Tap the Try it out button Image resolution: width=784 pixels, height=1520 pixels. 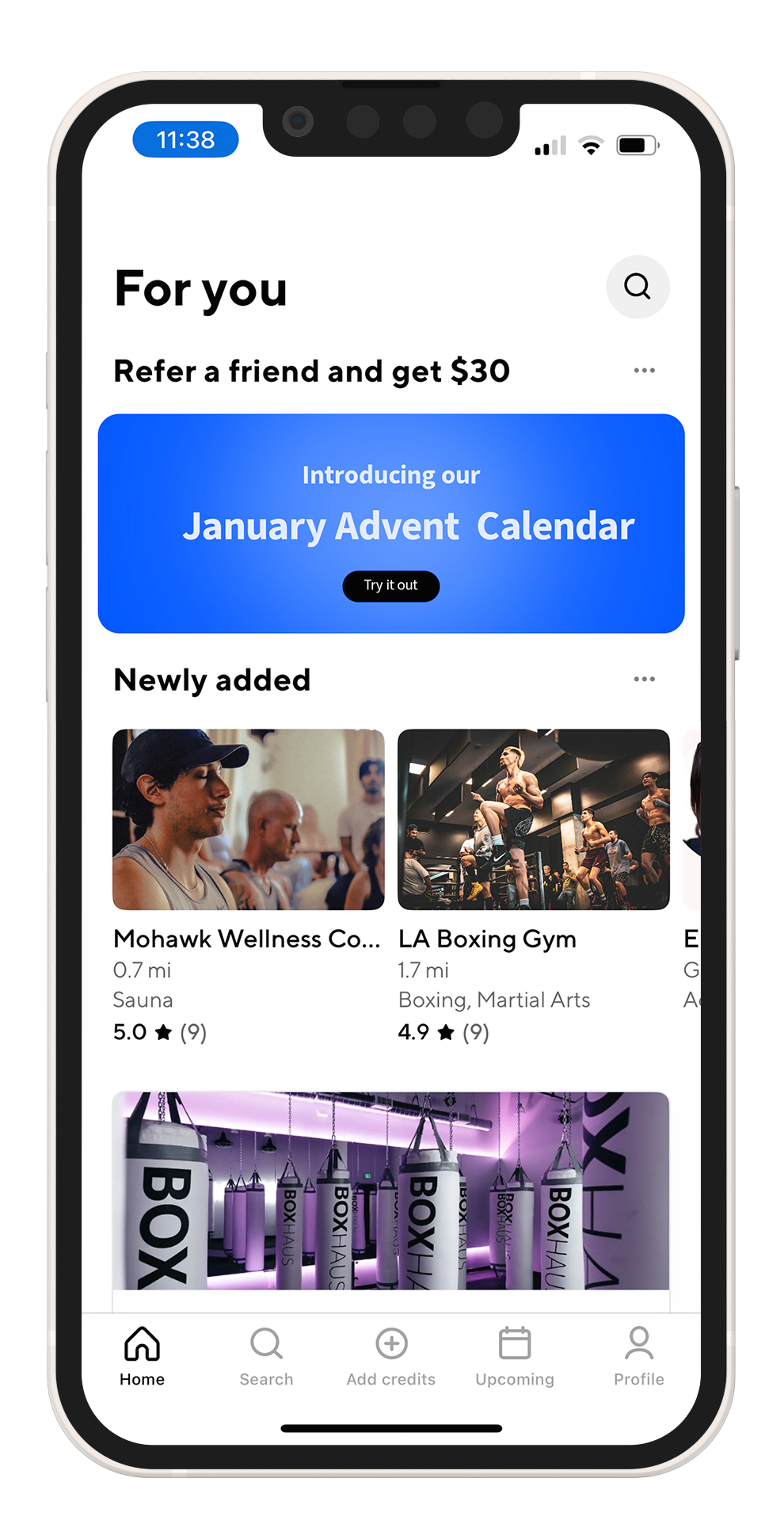(390, 585)
